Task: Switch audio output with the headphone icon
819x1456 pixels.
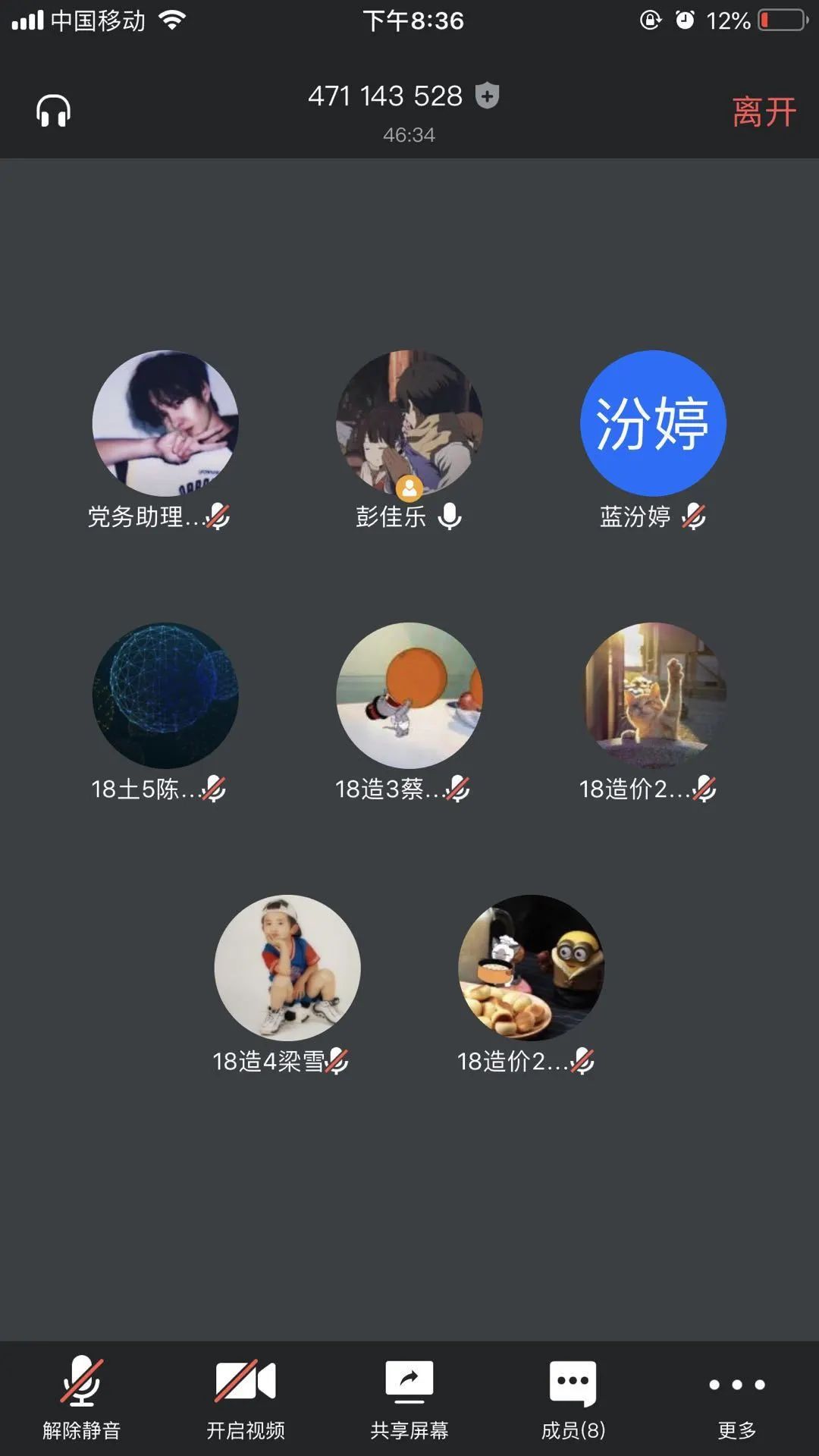Action: click(x=53, y=111)
